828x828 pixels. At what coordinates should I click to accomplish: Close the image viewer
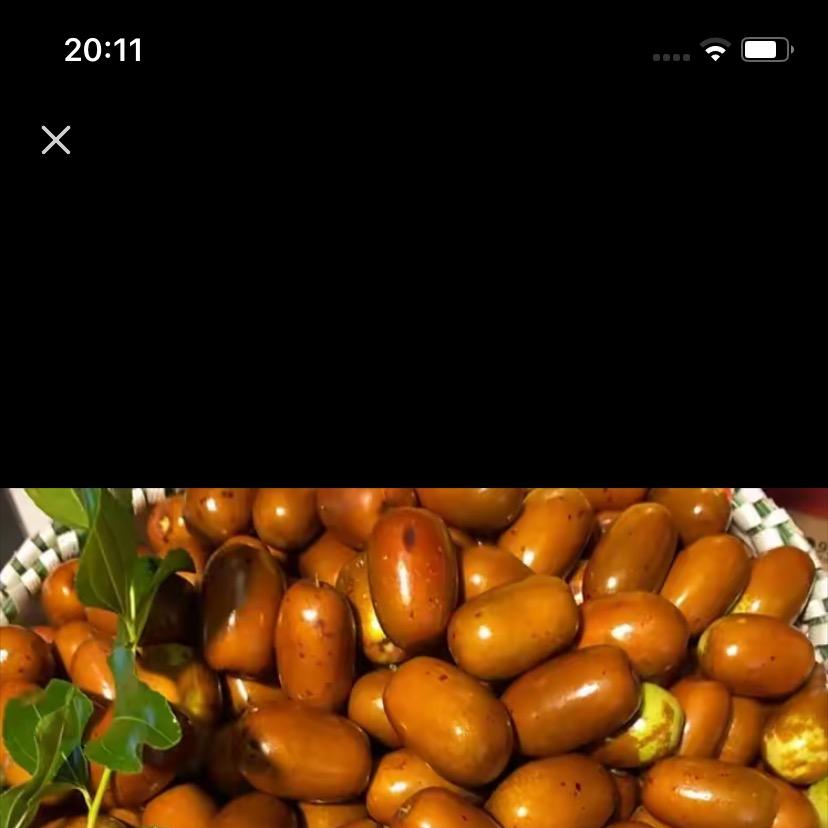point(56,140)
